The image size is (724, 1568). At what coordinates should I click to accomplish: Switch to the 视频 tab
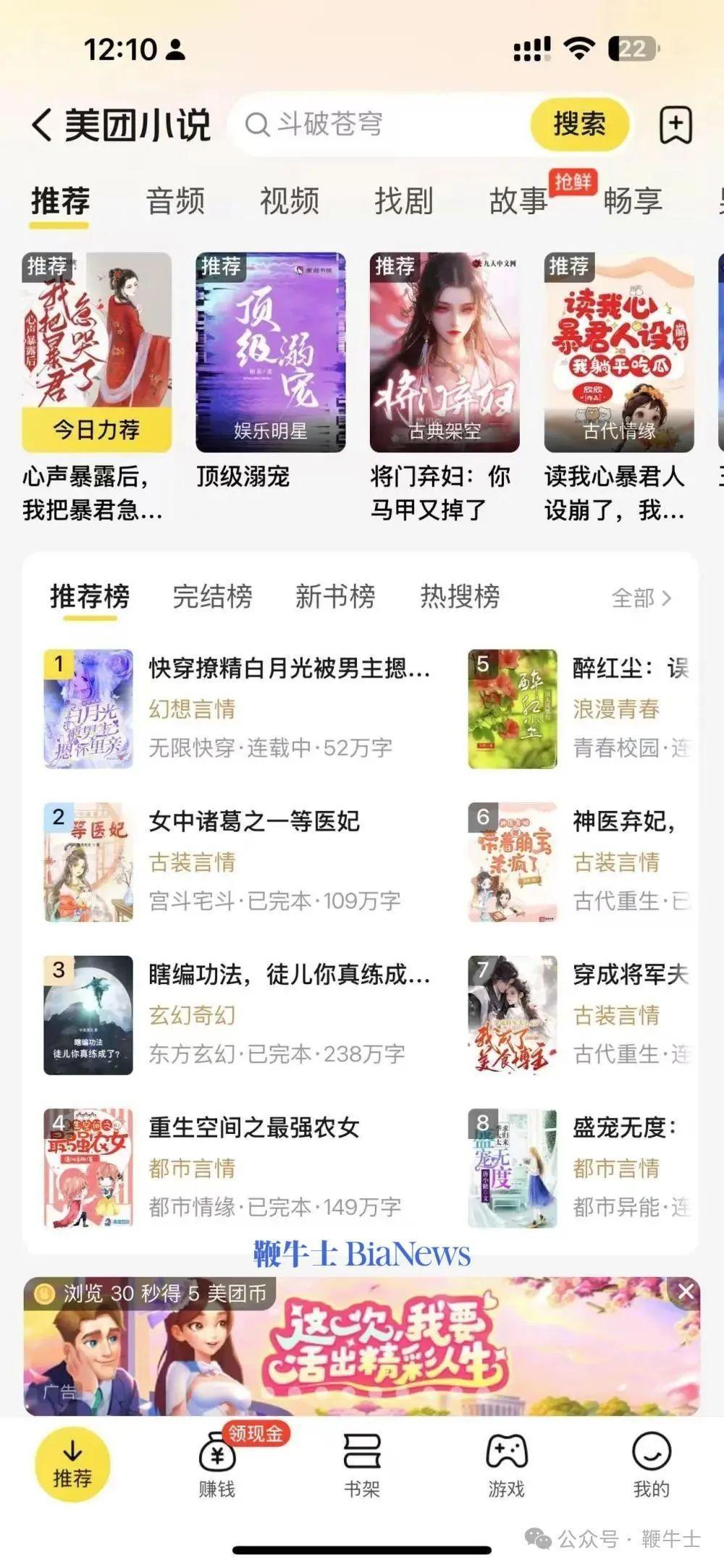(290, 201)
